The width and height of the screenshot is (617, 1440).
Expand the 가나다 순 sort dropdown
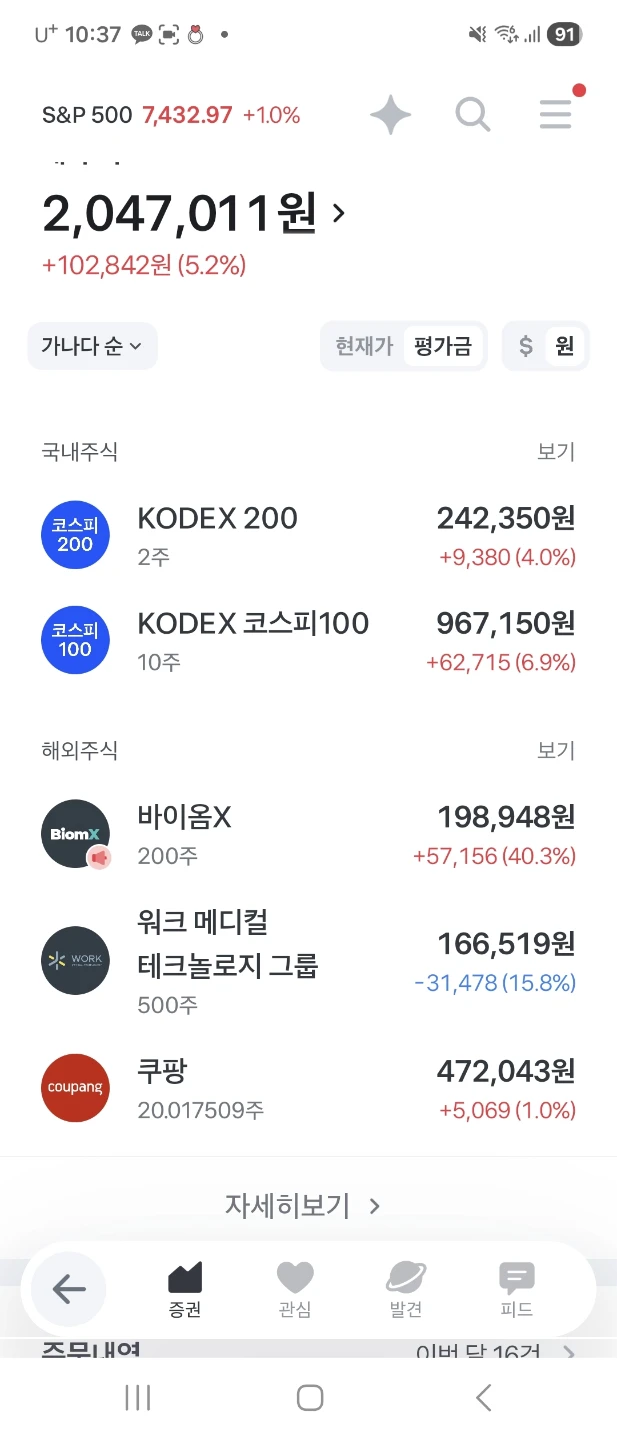click(92, 346)
